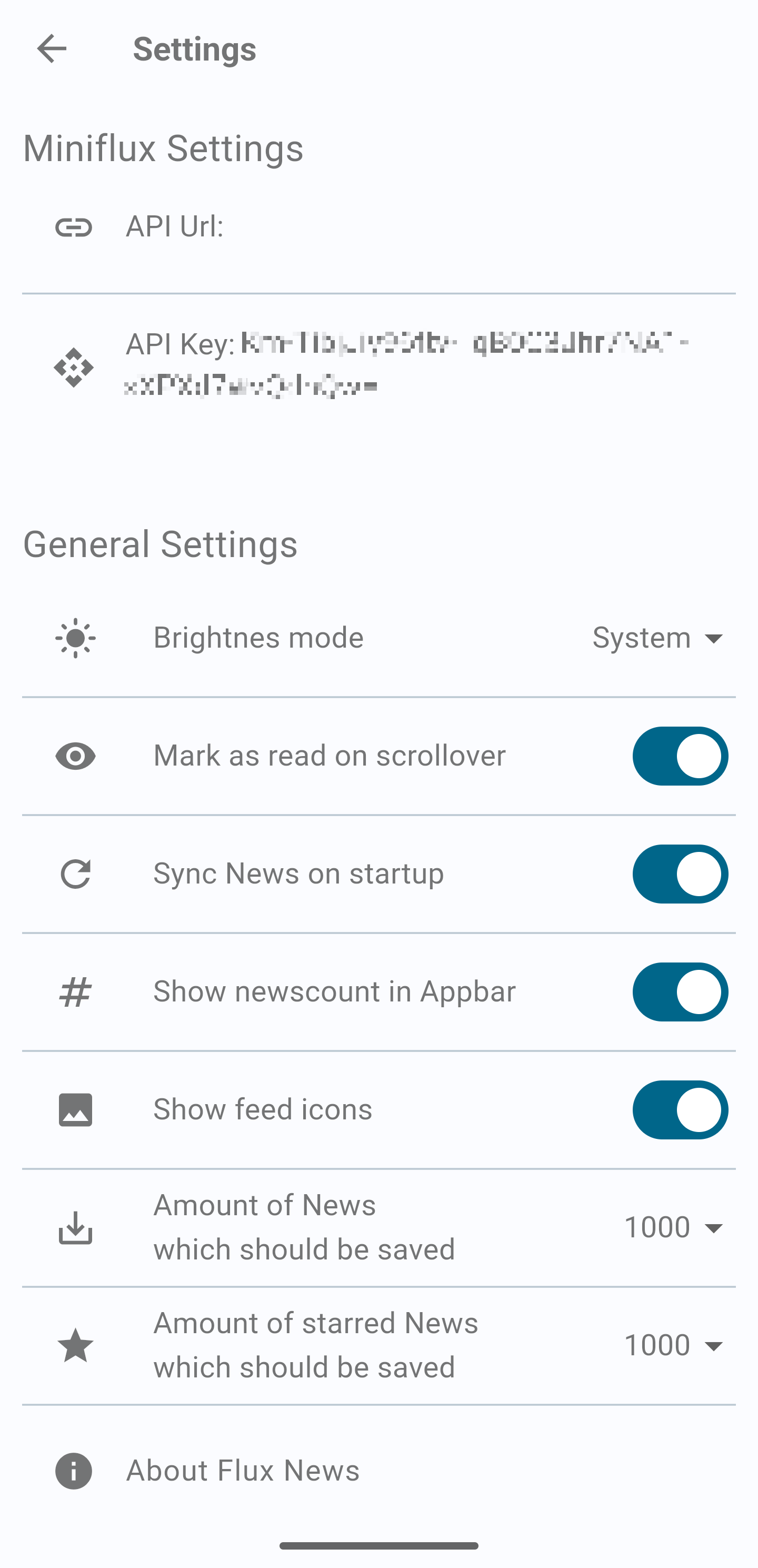Viewport: 758px width, 1568px height.
Task: Go back from Settings
Action: click(x=52, y=48)
